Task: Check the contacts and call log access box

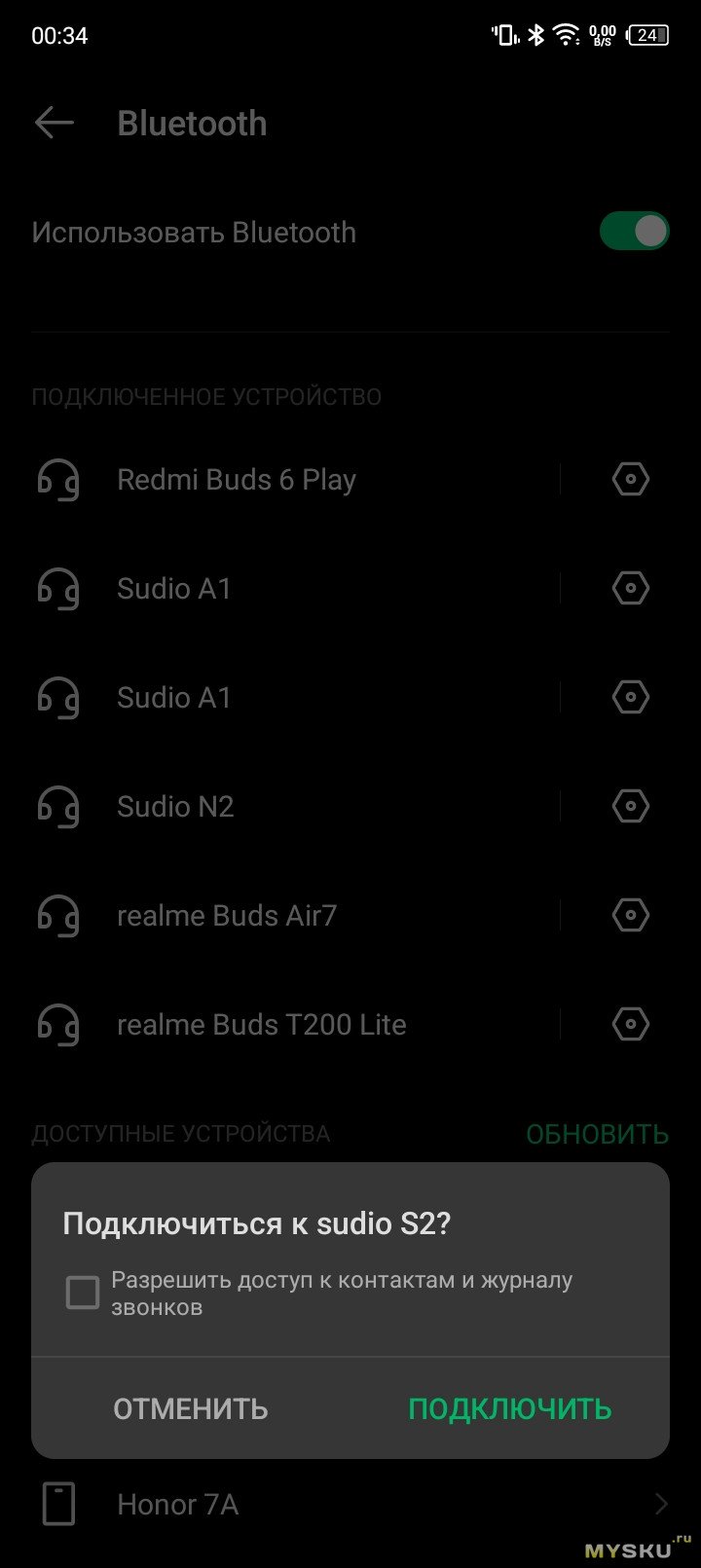Action: tap(83, 1294)
